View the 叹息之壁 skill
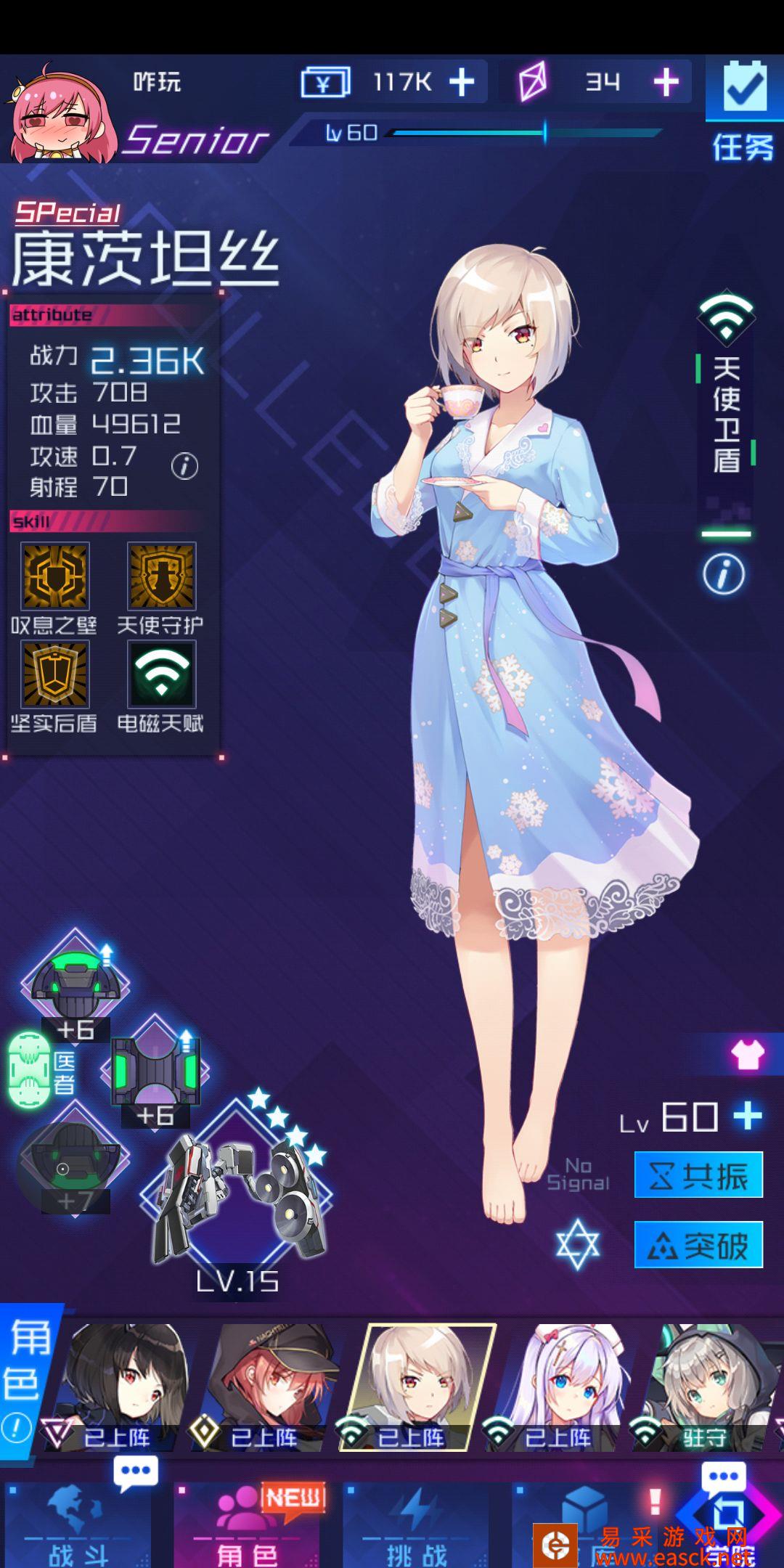784x1568 pixels. [55, 576]
